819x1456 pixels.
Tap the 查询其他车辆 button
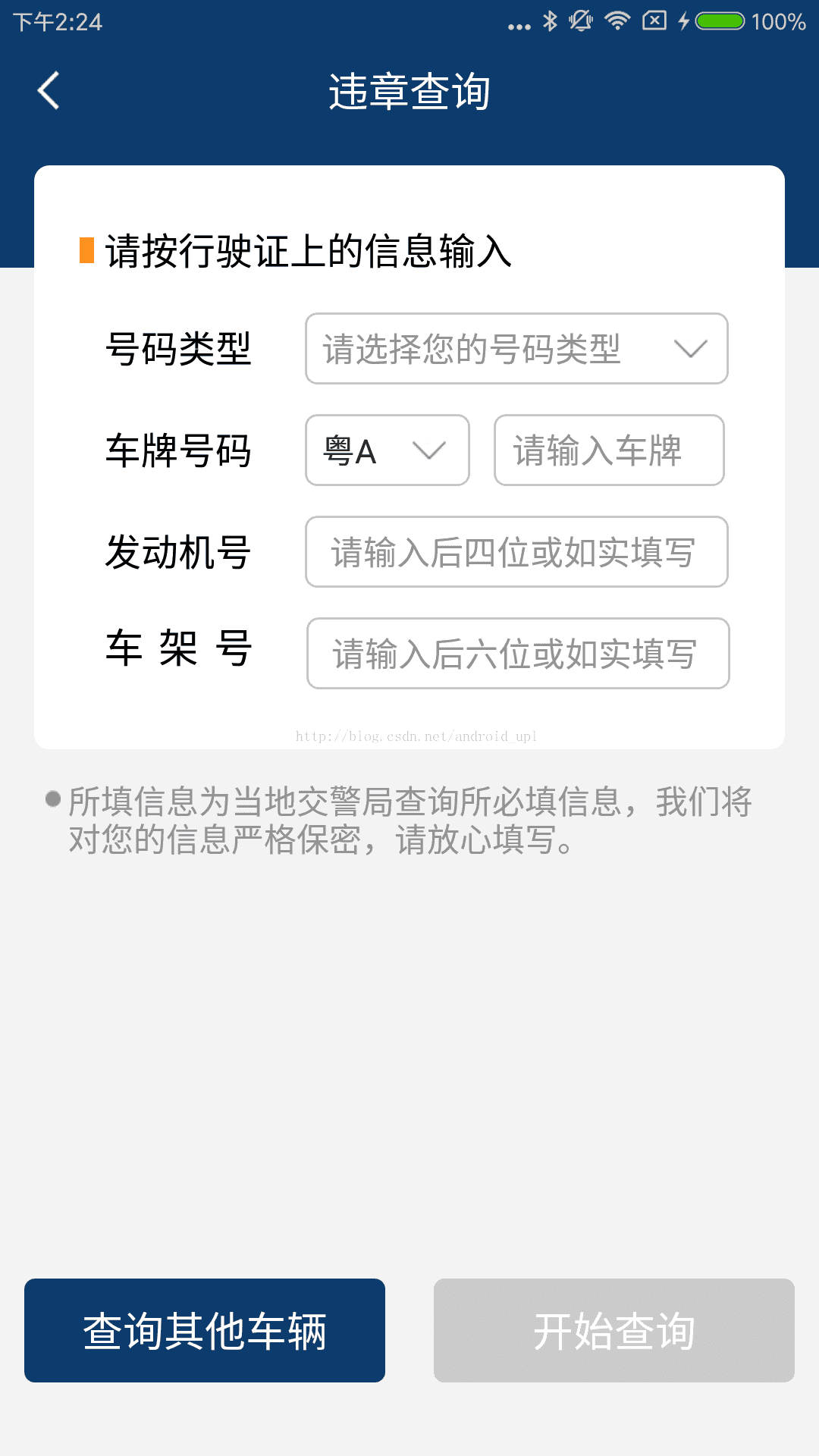tap(205, 1330)
